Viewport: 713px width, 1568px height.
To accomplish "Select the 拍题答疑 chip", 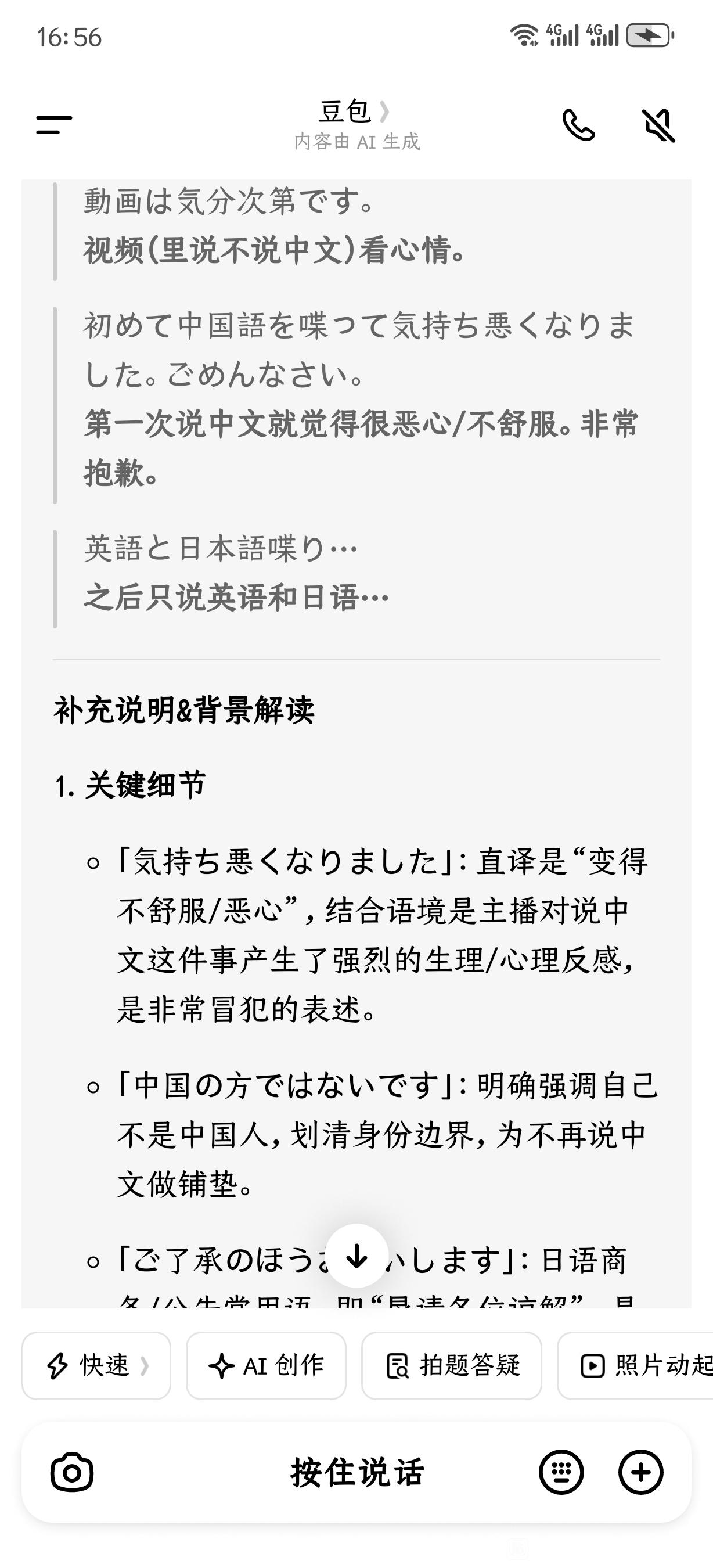I will click(451, 1365).
